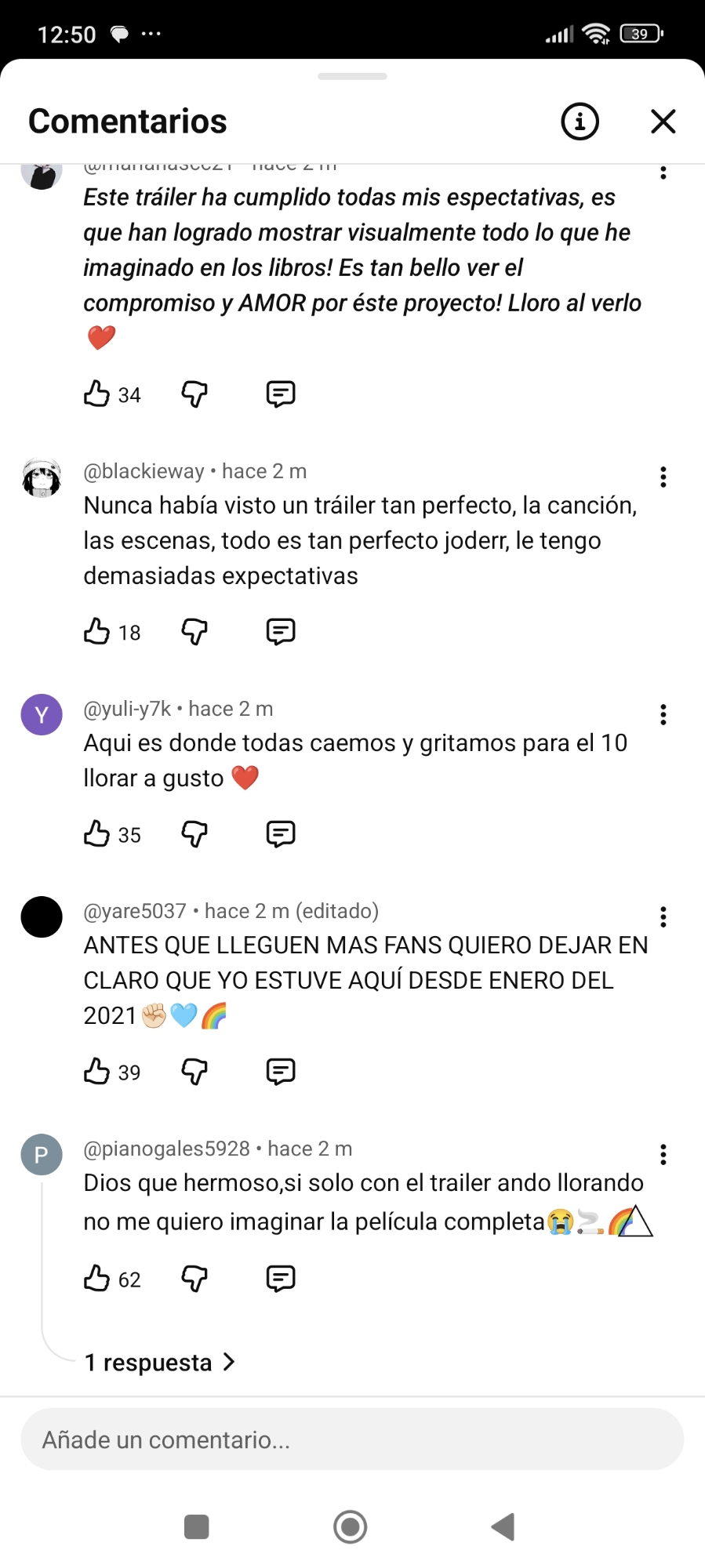Dislike the comment by @yuli-y7k
The width and height of the screenshot is (705, 1568).
pos(194,833)
